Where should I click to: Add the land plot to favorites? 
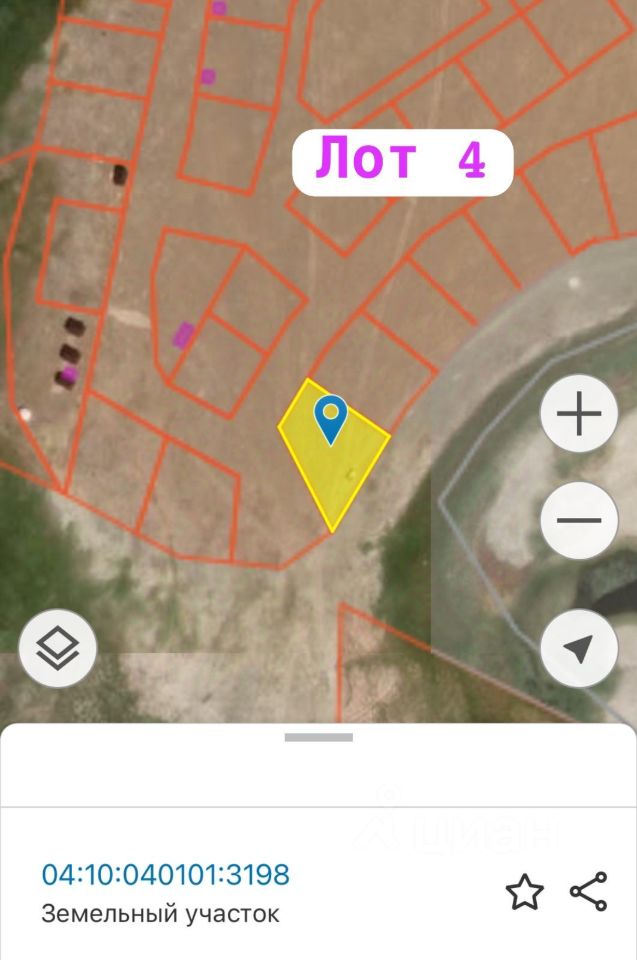pyautogui.click(x=524, y=892)
